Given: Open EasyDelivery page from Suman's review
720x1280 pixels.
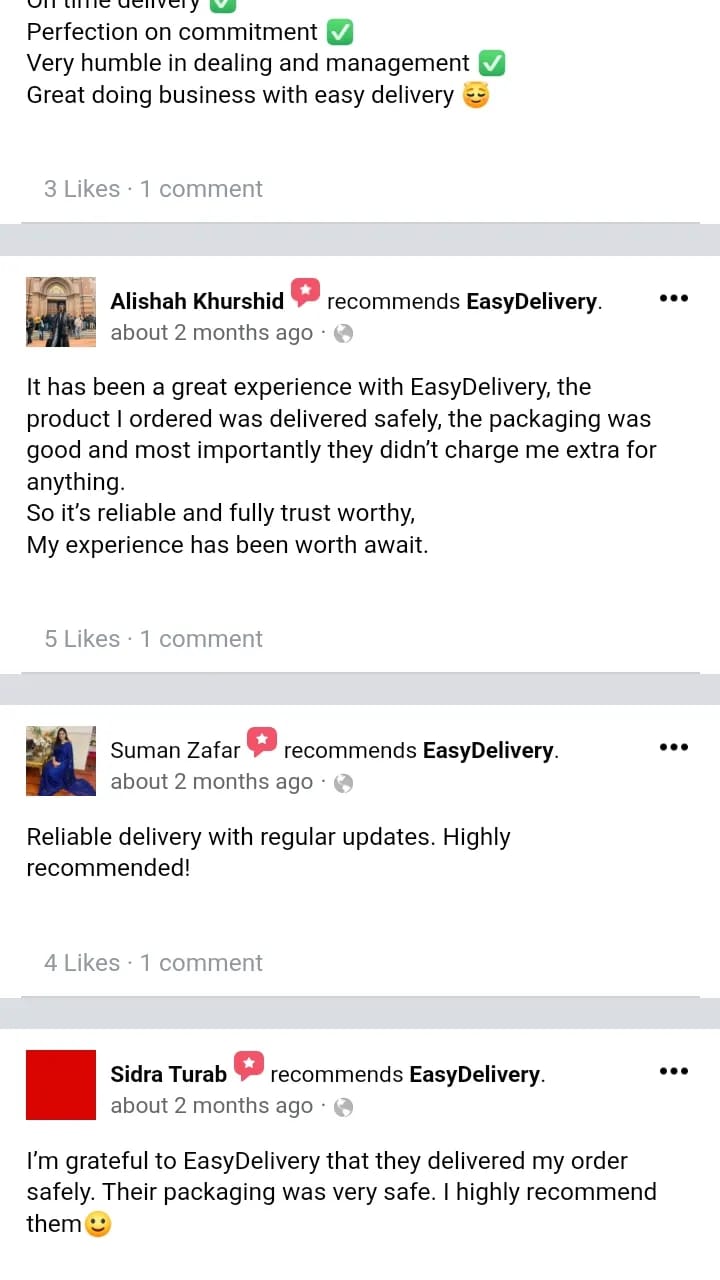Looking at the screenshot, I should [x=489, y=750].
